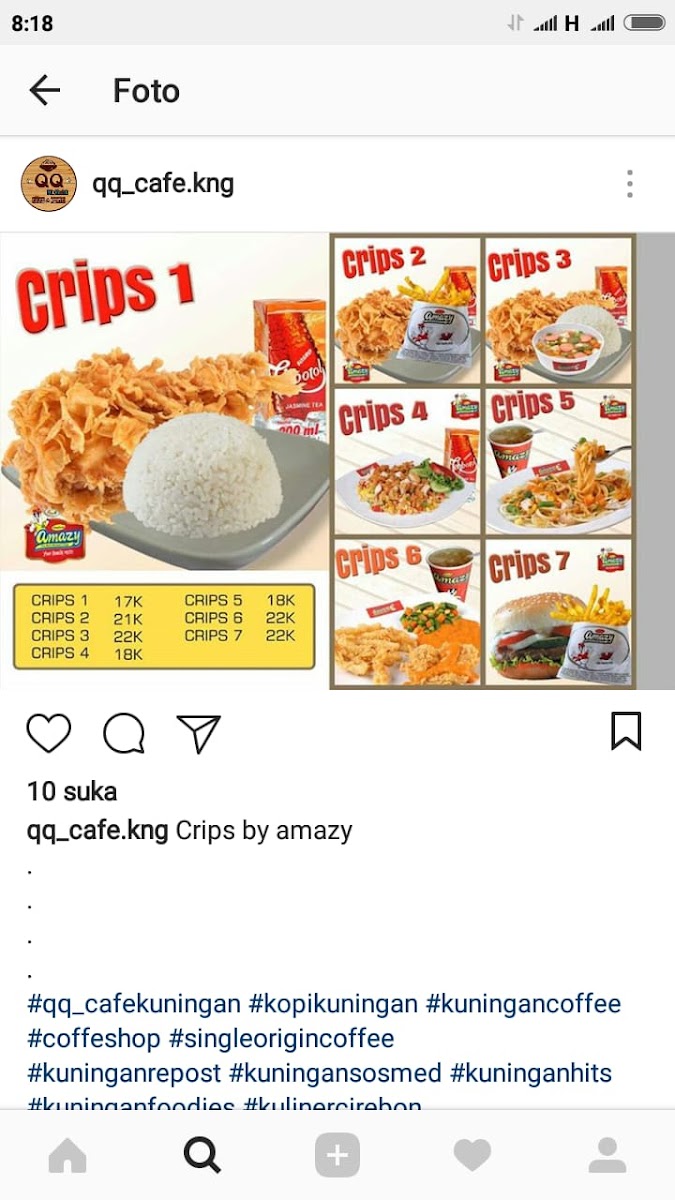Go back from the Foto screen

45,91
